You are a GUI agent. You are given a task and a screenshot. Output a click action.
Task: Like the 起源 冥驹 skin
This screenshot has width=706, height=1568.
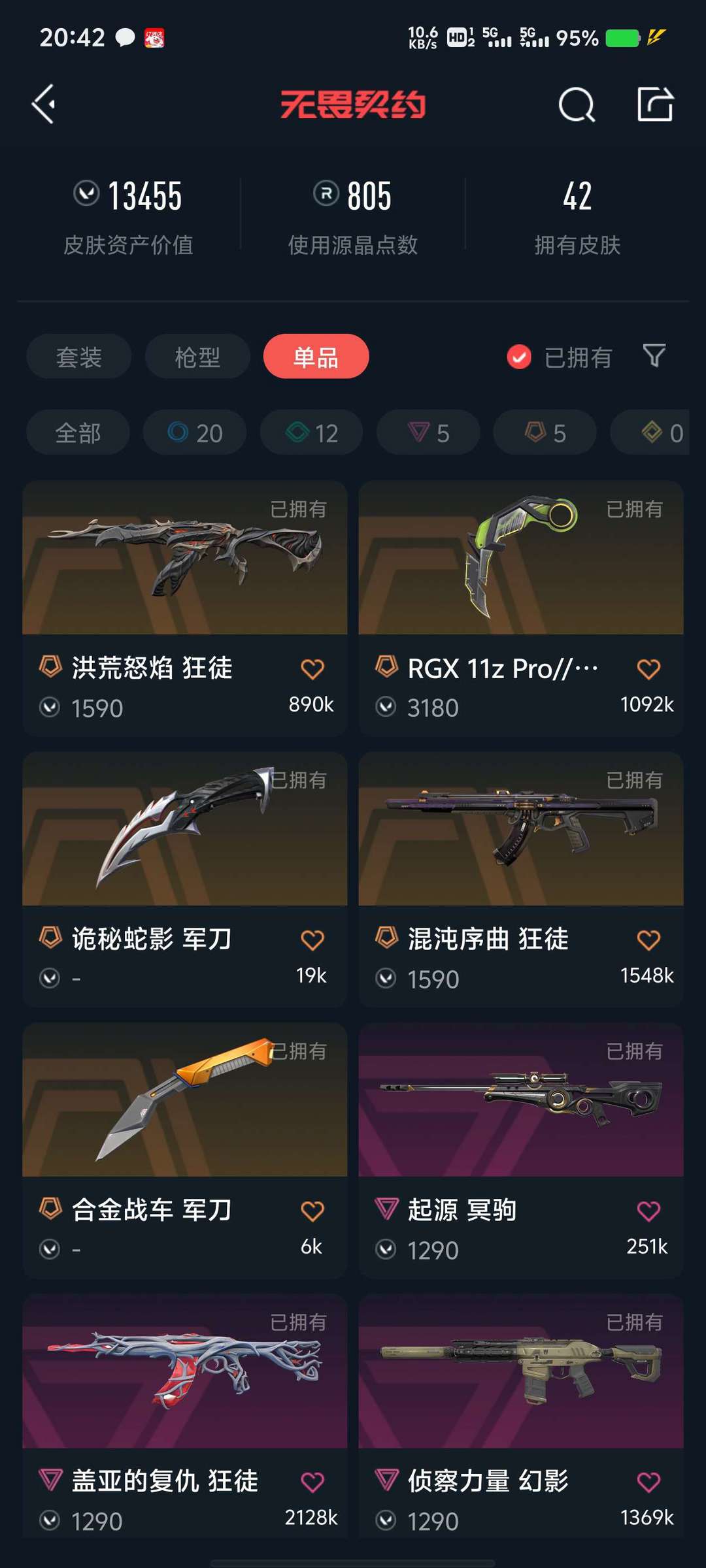click(x=648, y=1211)
